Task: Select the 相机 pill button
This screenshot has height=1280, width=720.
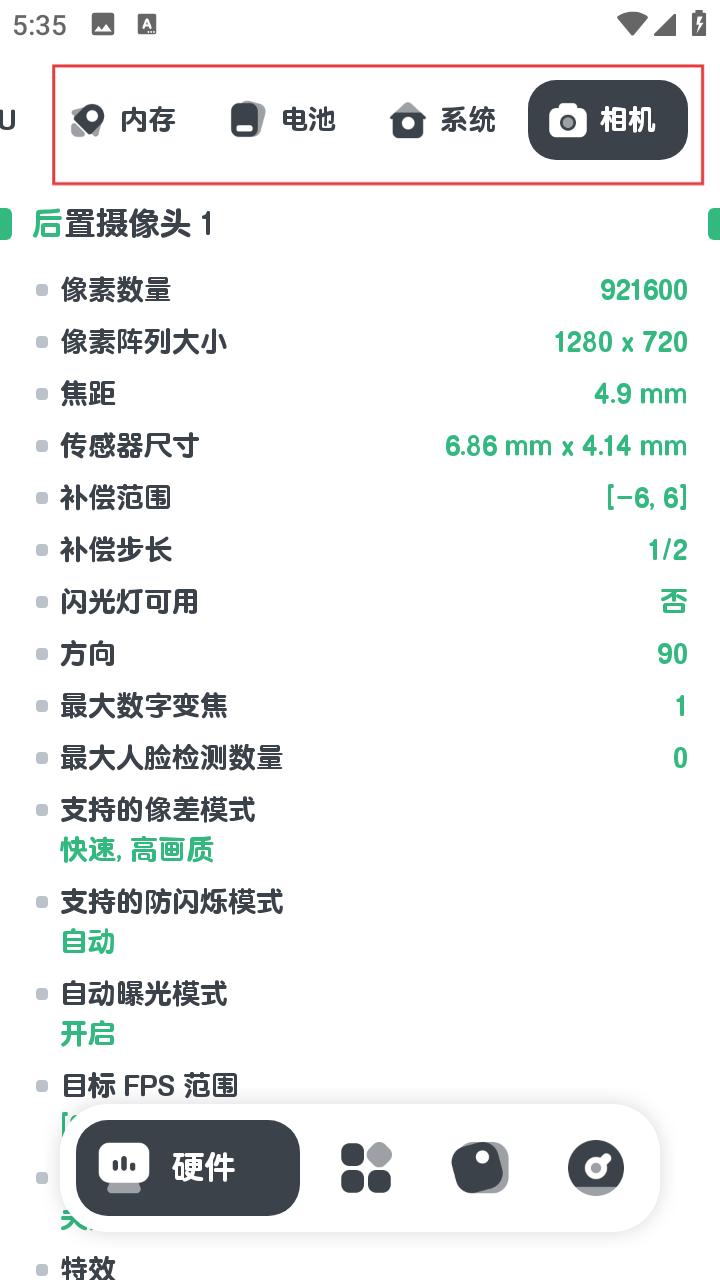Action: coord(607,120)
